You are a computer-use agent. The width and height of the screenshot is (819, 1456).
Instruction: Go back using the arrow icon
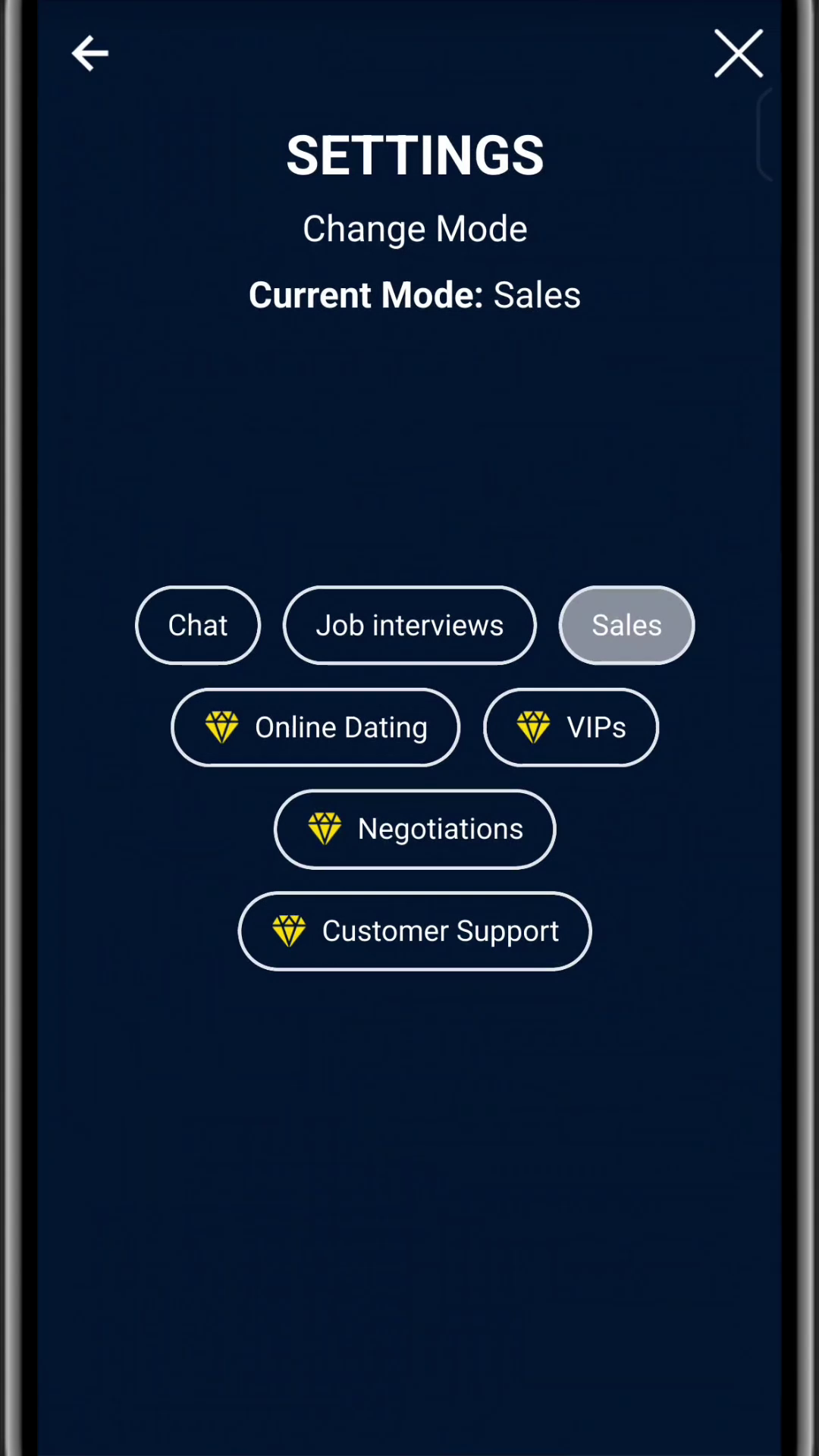[89, 54]
